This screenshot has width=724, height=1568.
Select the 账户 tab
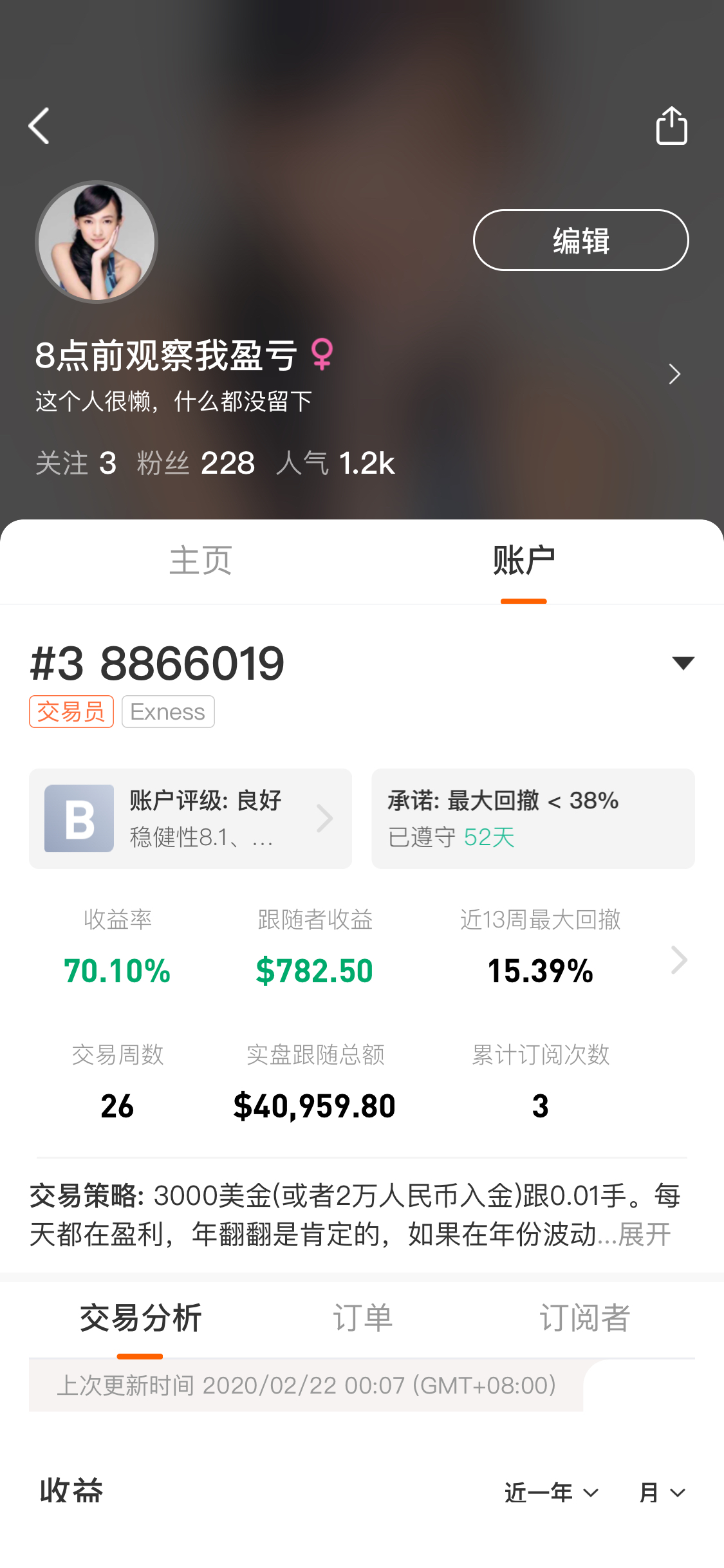pos(524,561)
